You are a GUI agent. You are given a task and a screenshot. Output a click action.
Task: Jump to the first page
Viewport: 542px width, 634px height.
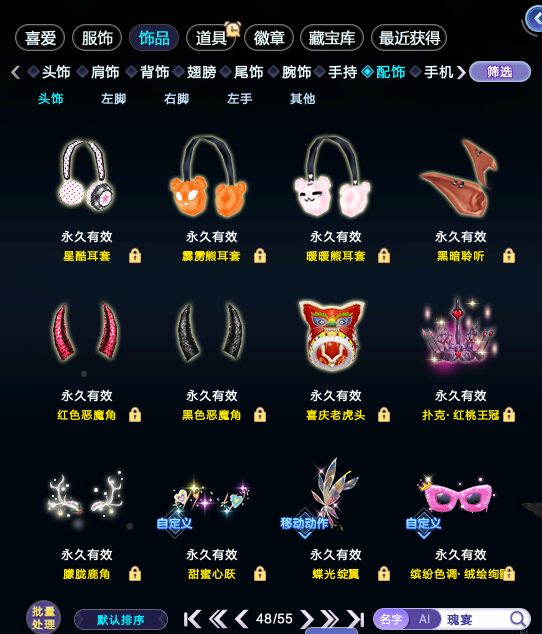pyautogui.click(x=193, y=619)
